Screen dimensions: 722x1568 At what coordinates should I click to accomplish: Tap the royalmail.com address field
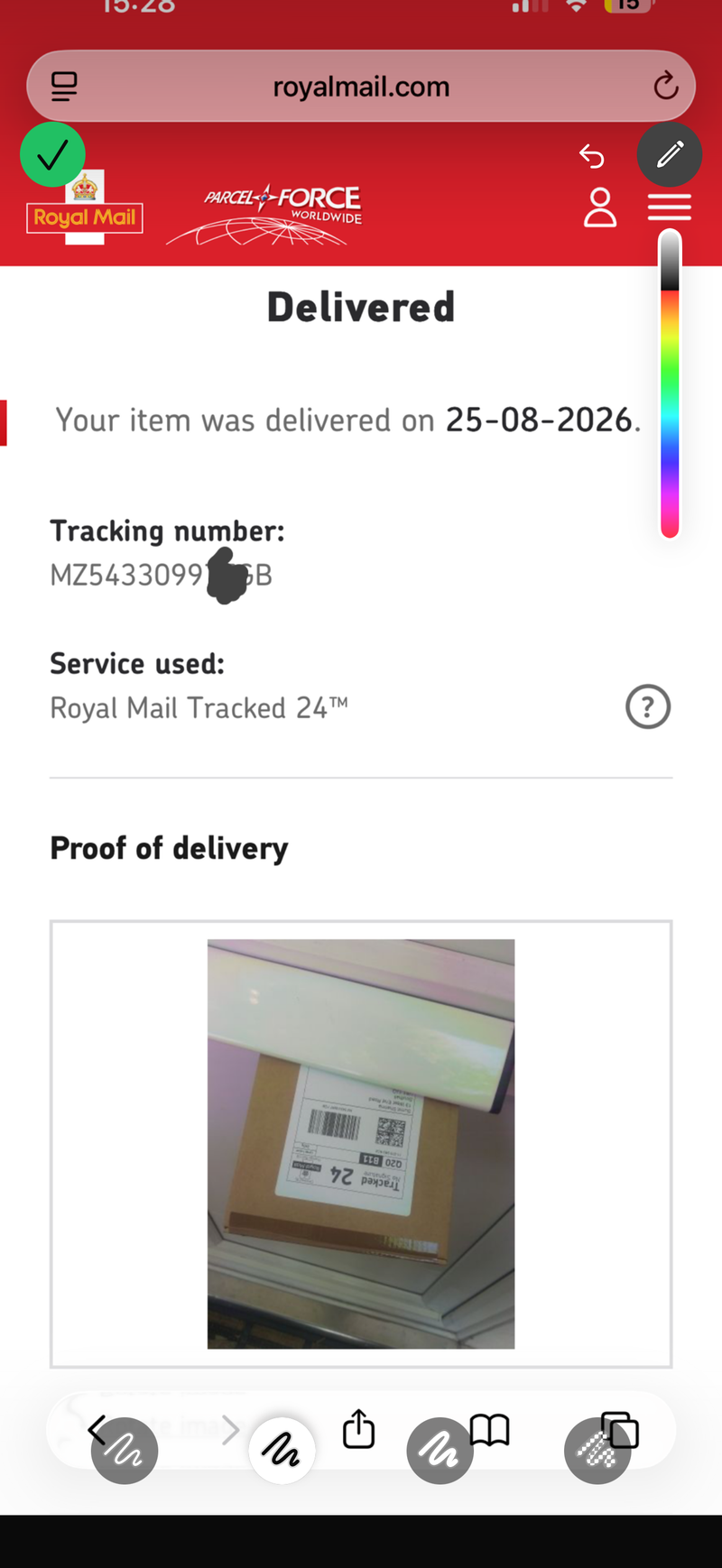pos(361,87)
